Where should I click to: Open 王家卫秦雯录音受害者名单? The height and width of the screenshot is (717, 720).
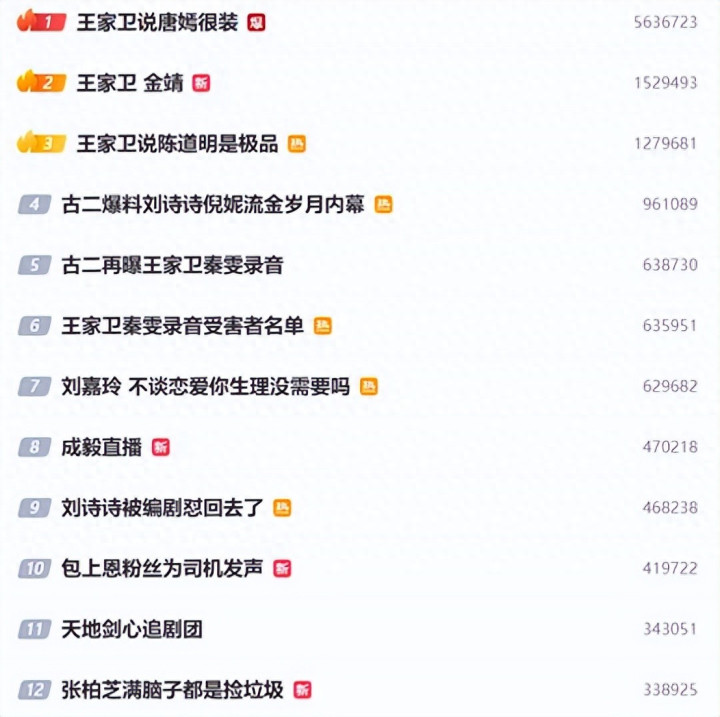(x=182, y=326)
